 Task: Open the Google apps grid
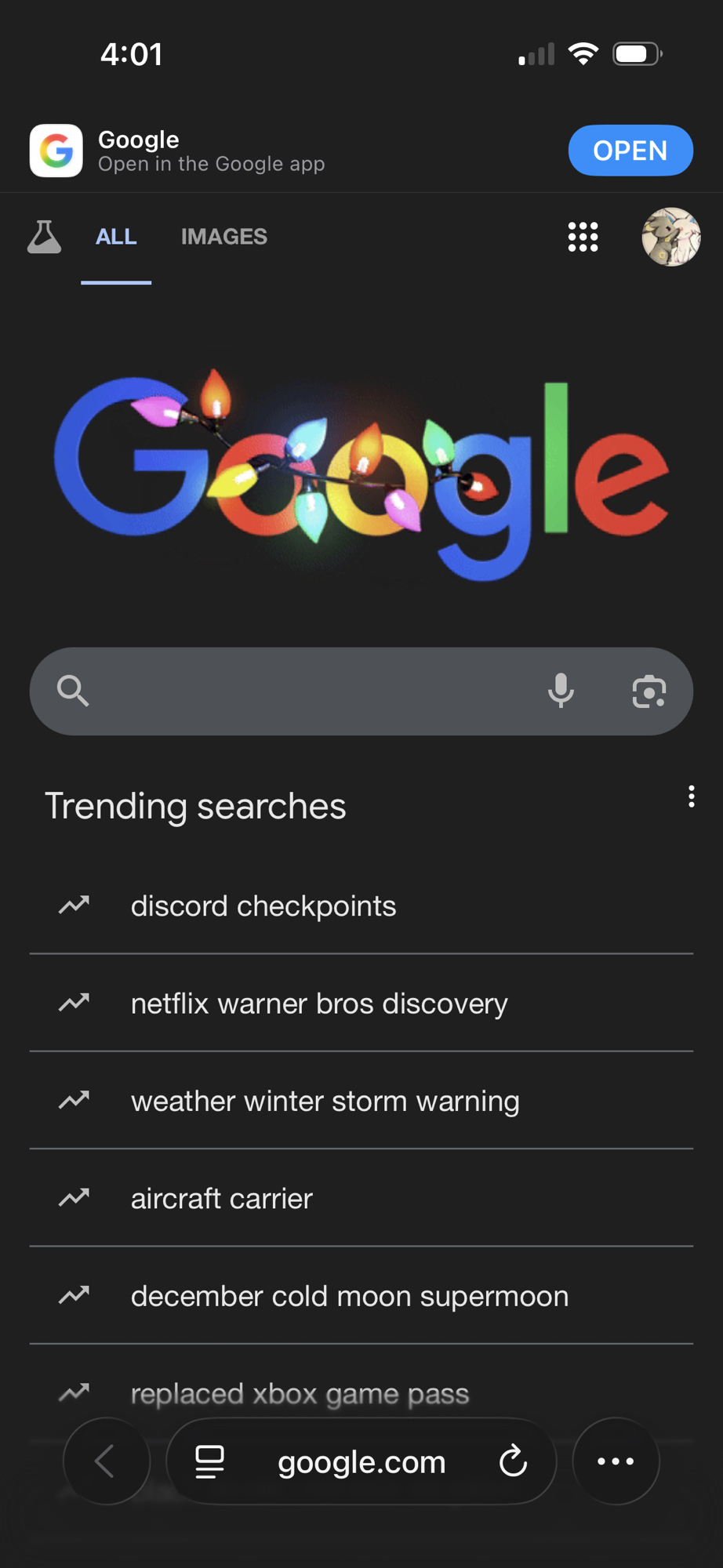pyautogui.click(x=583, y=237)
